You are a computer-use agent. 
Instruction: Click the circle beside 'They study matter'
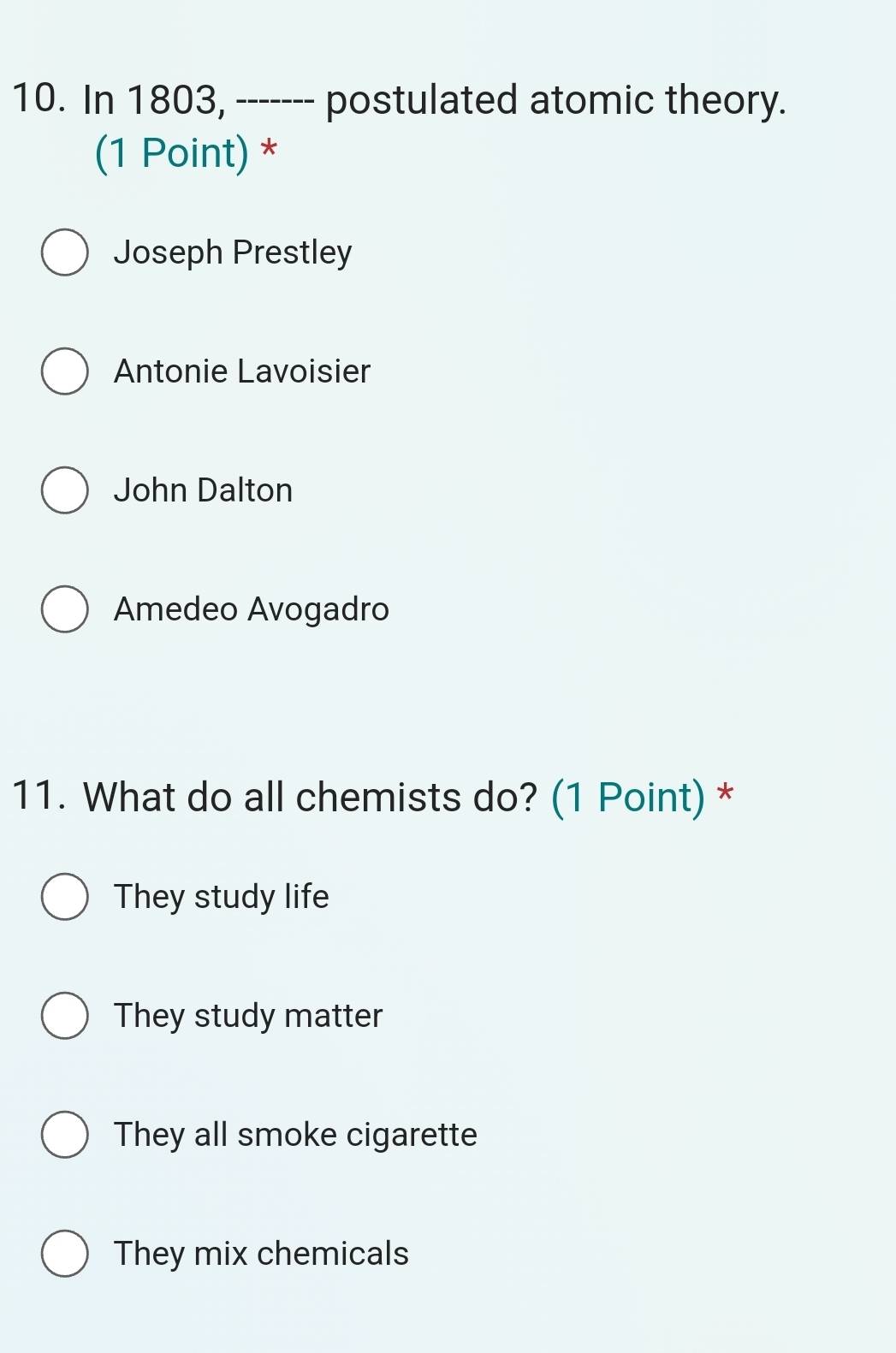64,1015
